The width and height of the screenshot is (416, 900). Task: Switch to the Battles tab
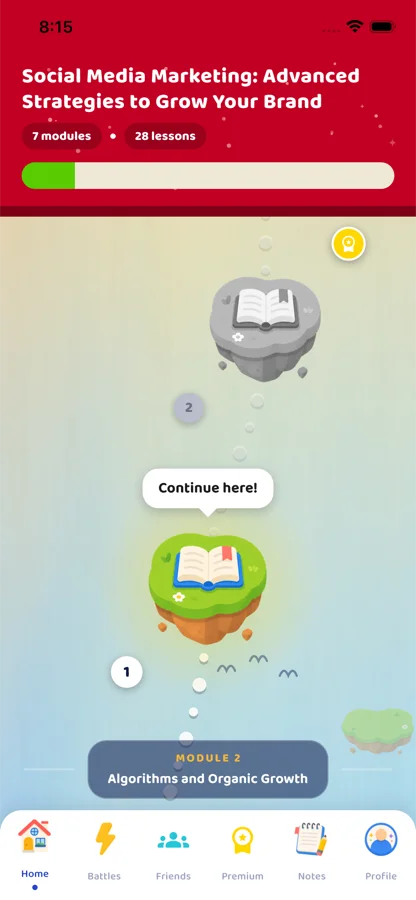(104, 849)
